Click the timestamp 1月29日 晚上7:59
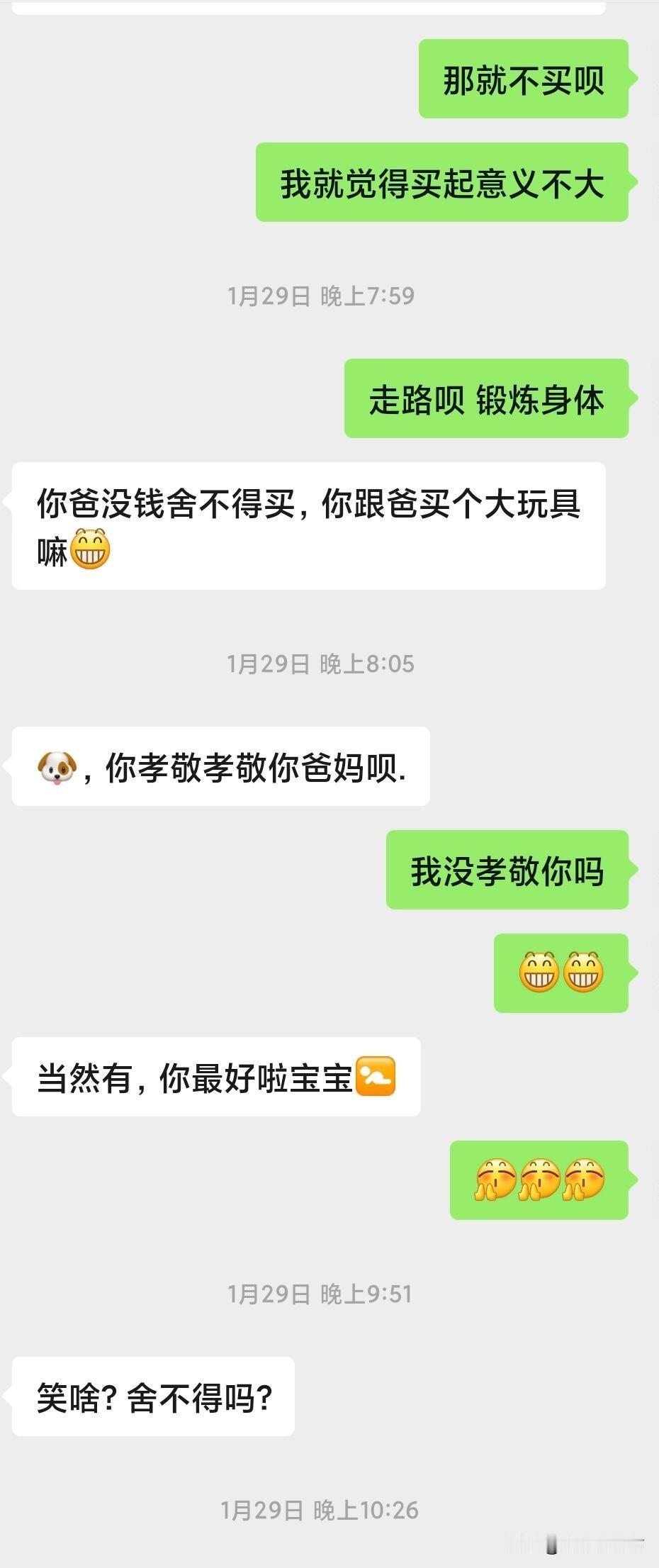 321,295
